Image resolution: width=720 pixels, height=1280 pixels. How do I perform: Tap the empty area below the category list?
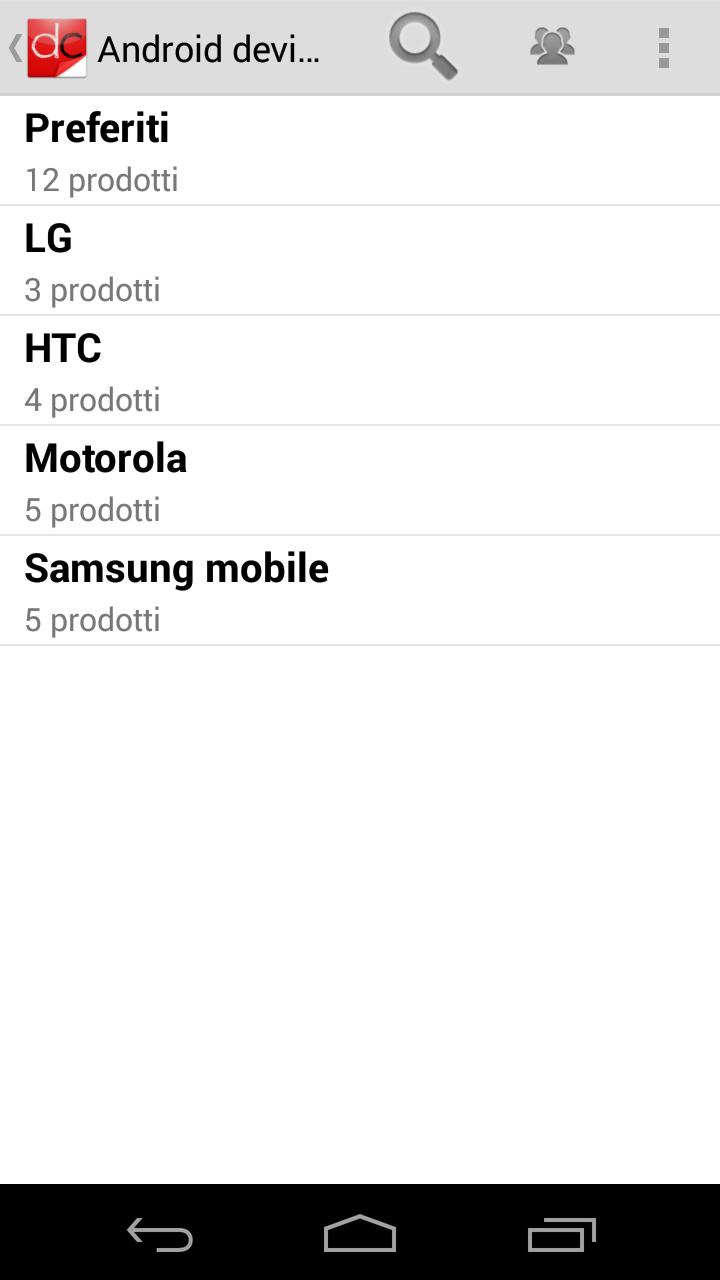point(360,900)
